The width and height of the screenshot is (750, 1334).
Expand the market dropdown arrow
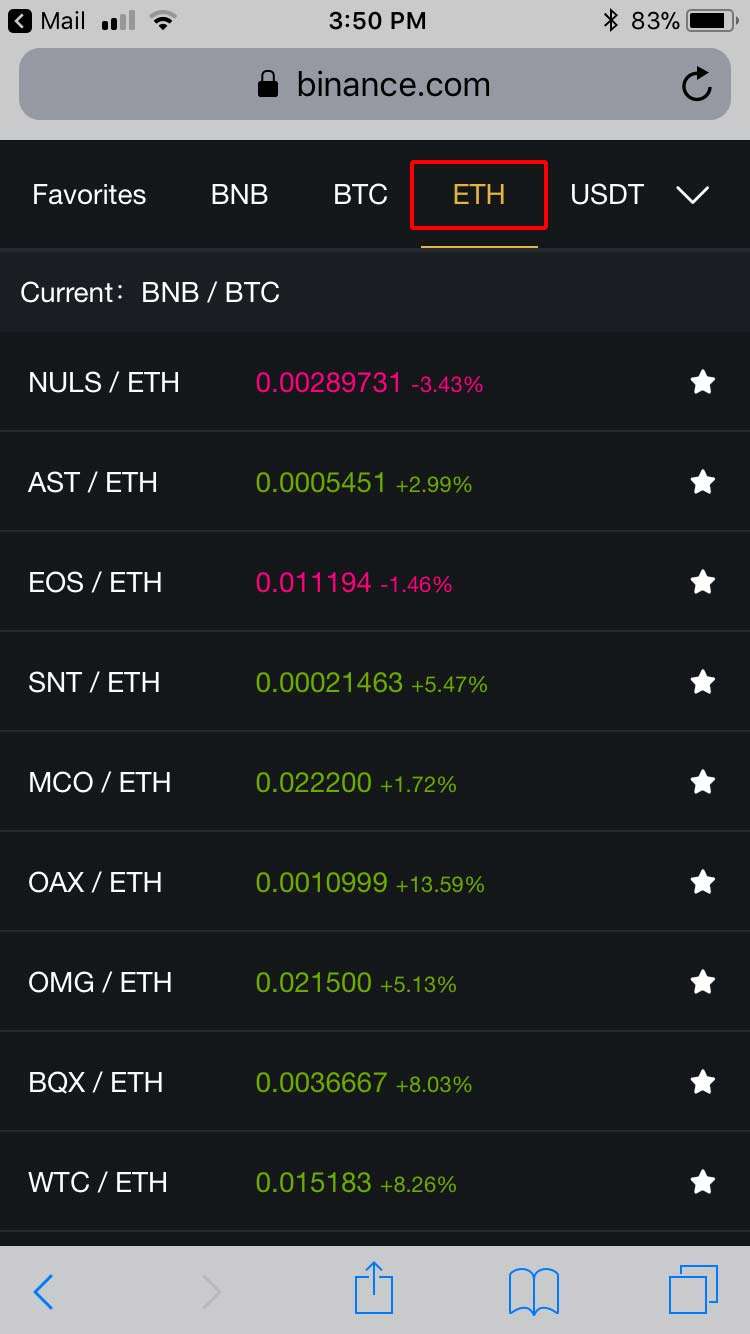692,194
